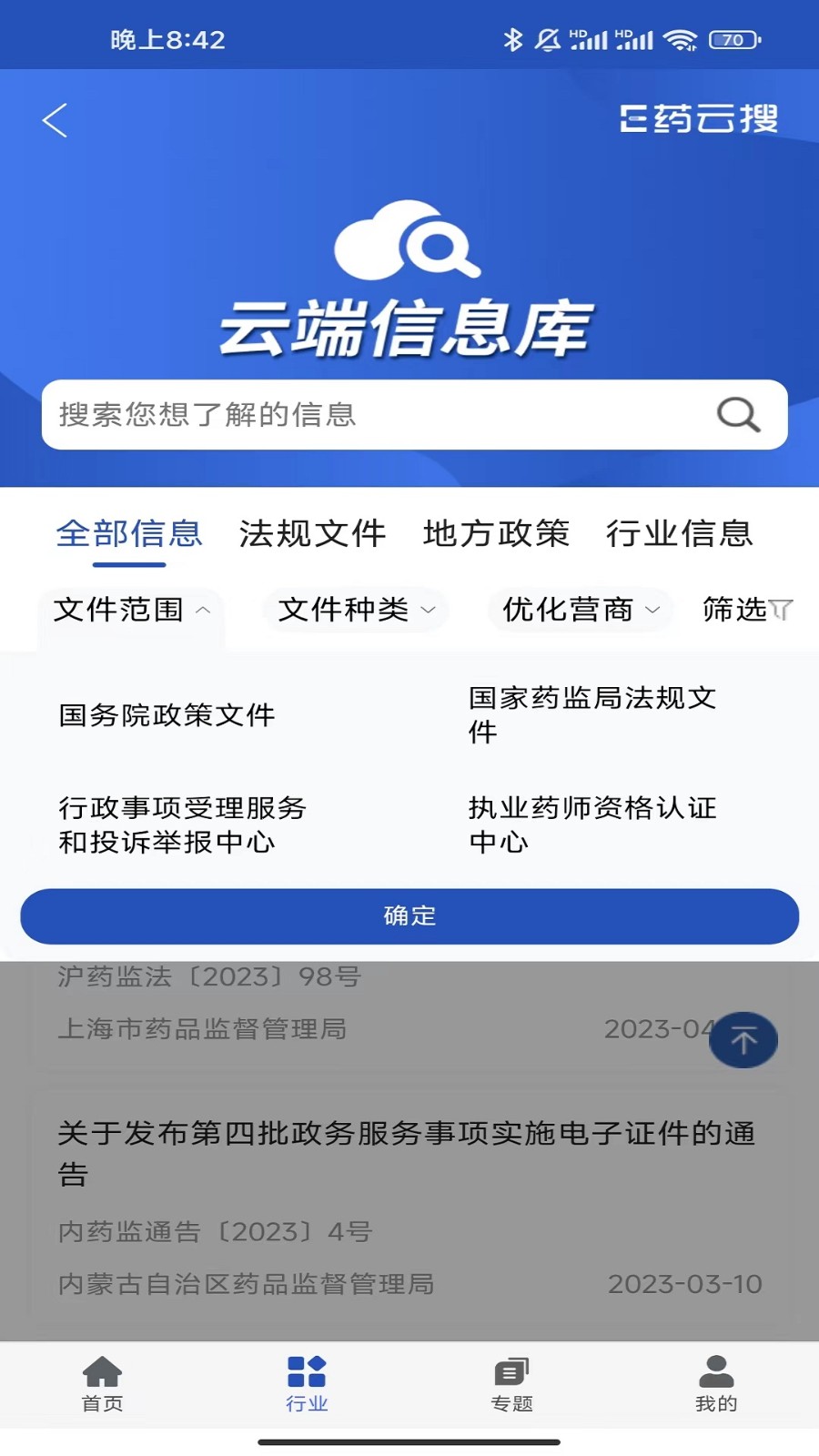Switch to the 法规文件 tab
Image resolution: width=819 pixels, height=1456 pixels.
pyautogui.click(x=313, y=535)
